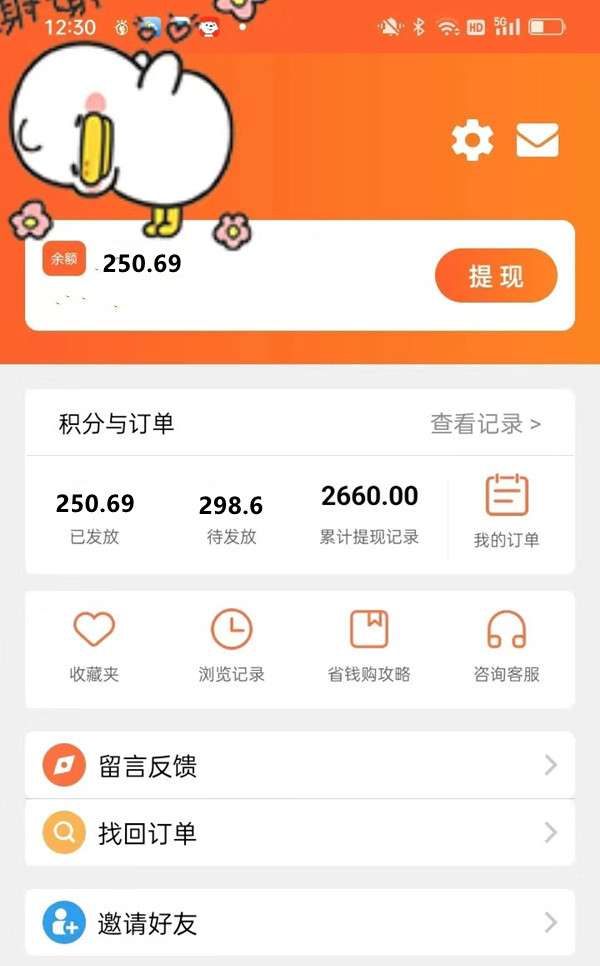600x966 pixels.
Task: View 已发放 issued points
Action: (x=95, y=519)
